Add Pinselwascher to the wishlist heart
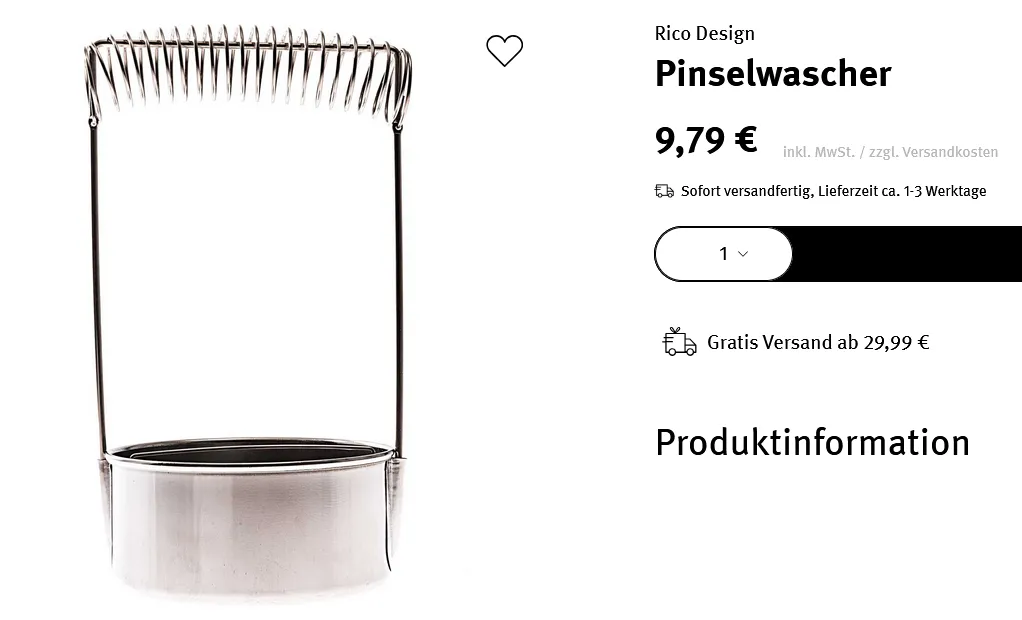 tap(504, 50)
